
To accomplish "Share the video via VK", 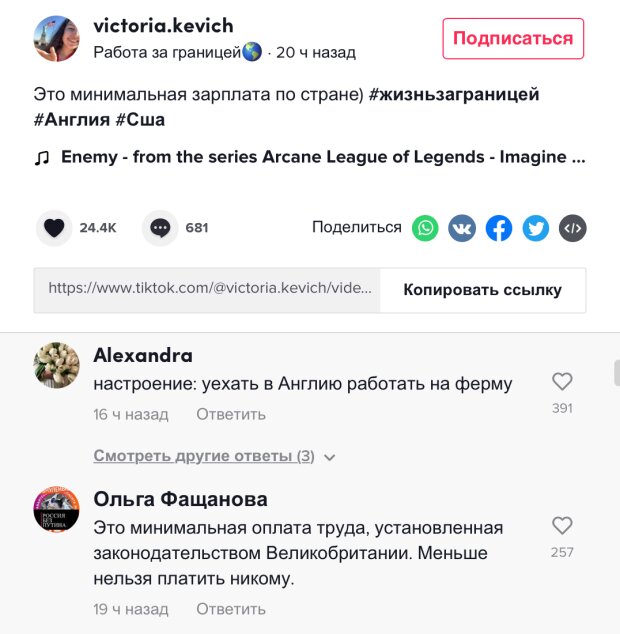I will [462, 228].
